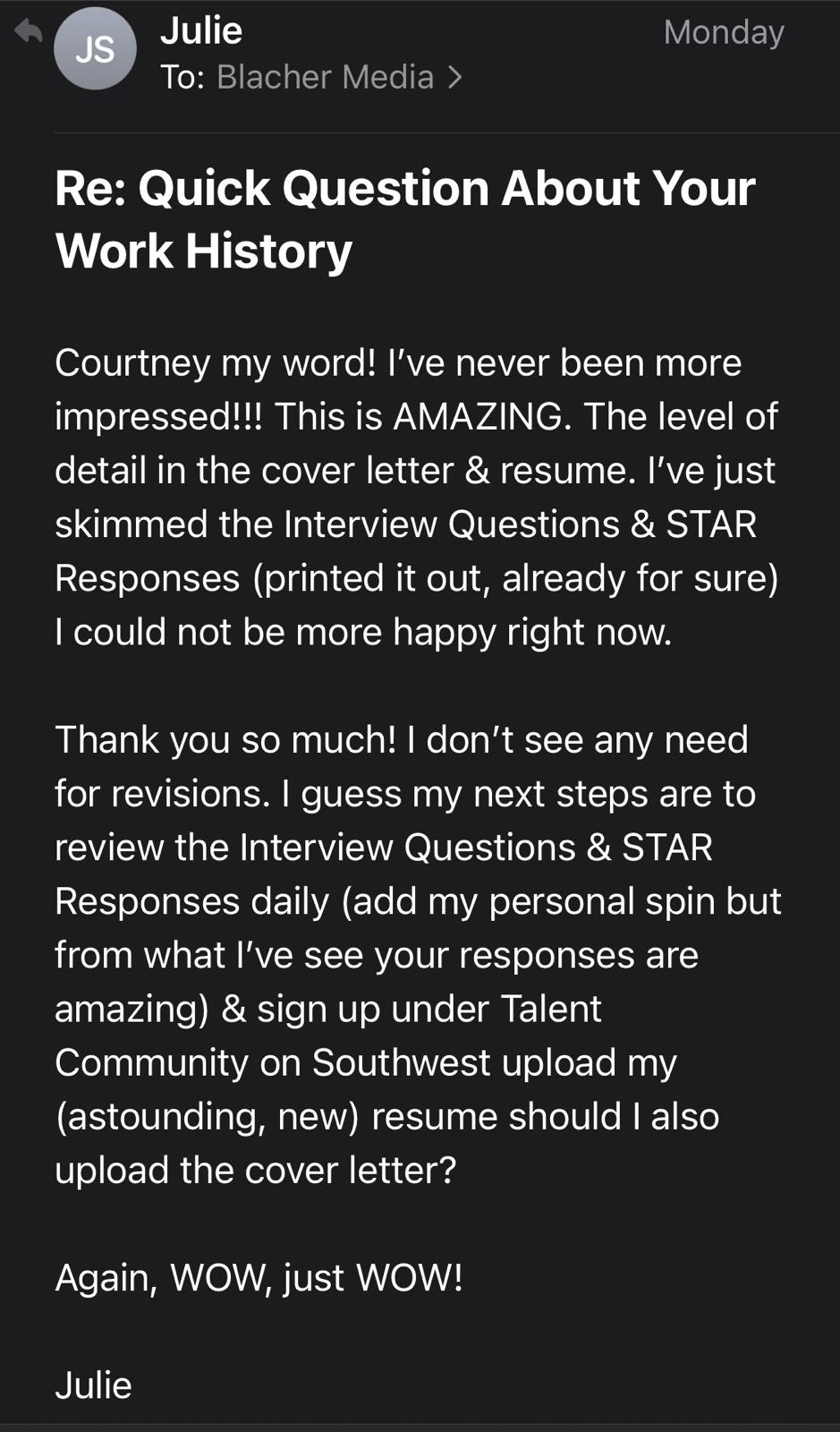
Task: Expand the Blacher Media recipient details
Action: [339, 78]
